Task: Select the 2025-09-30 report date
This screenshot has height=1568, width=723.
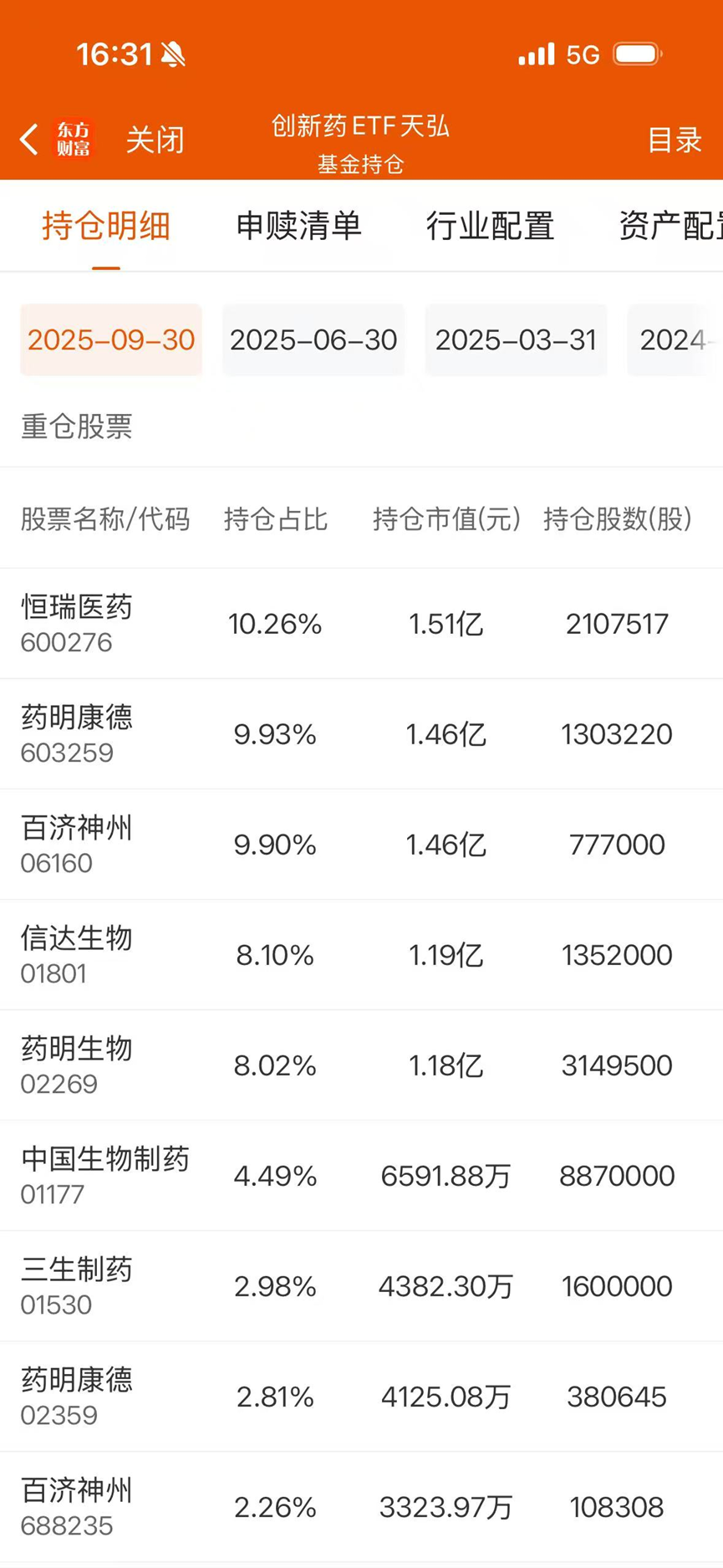Action: (111, 340)
